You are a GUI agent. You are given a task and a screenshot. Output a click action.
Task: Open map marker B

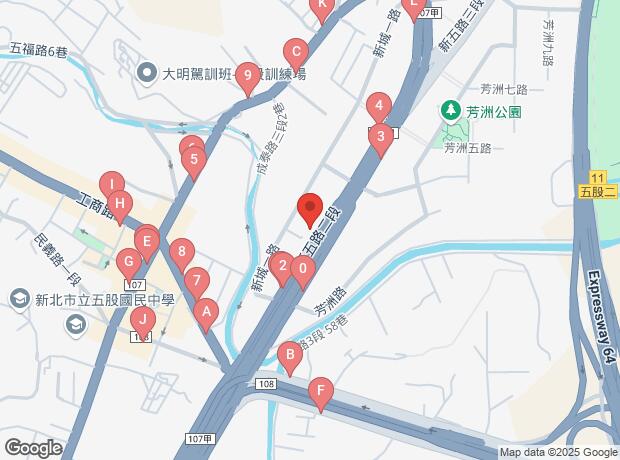coord(290,353)
